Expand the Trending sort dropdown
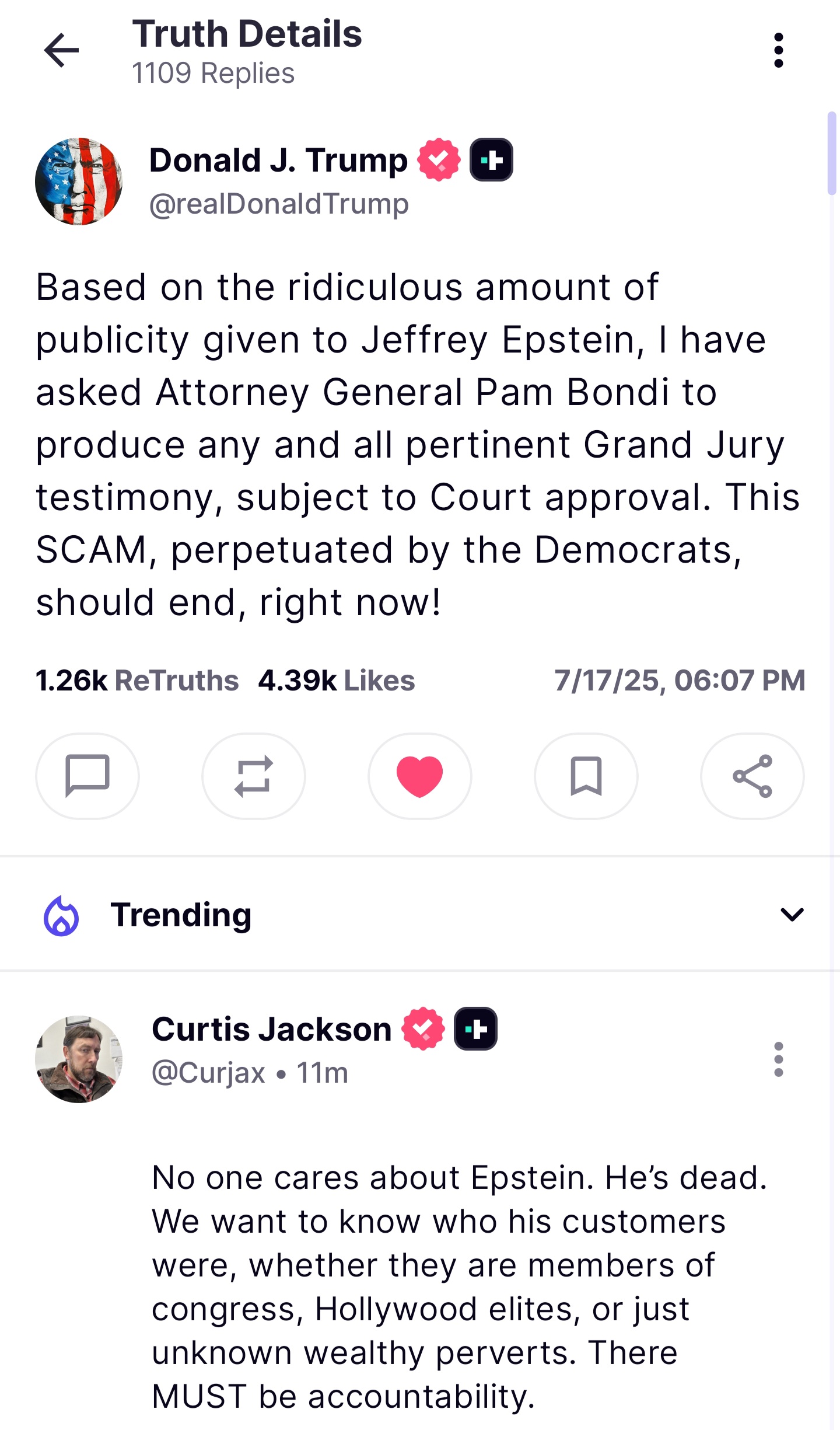This screenshot has width=840, height=1430. pyautogui.click(x=792, y=915)
